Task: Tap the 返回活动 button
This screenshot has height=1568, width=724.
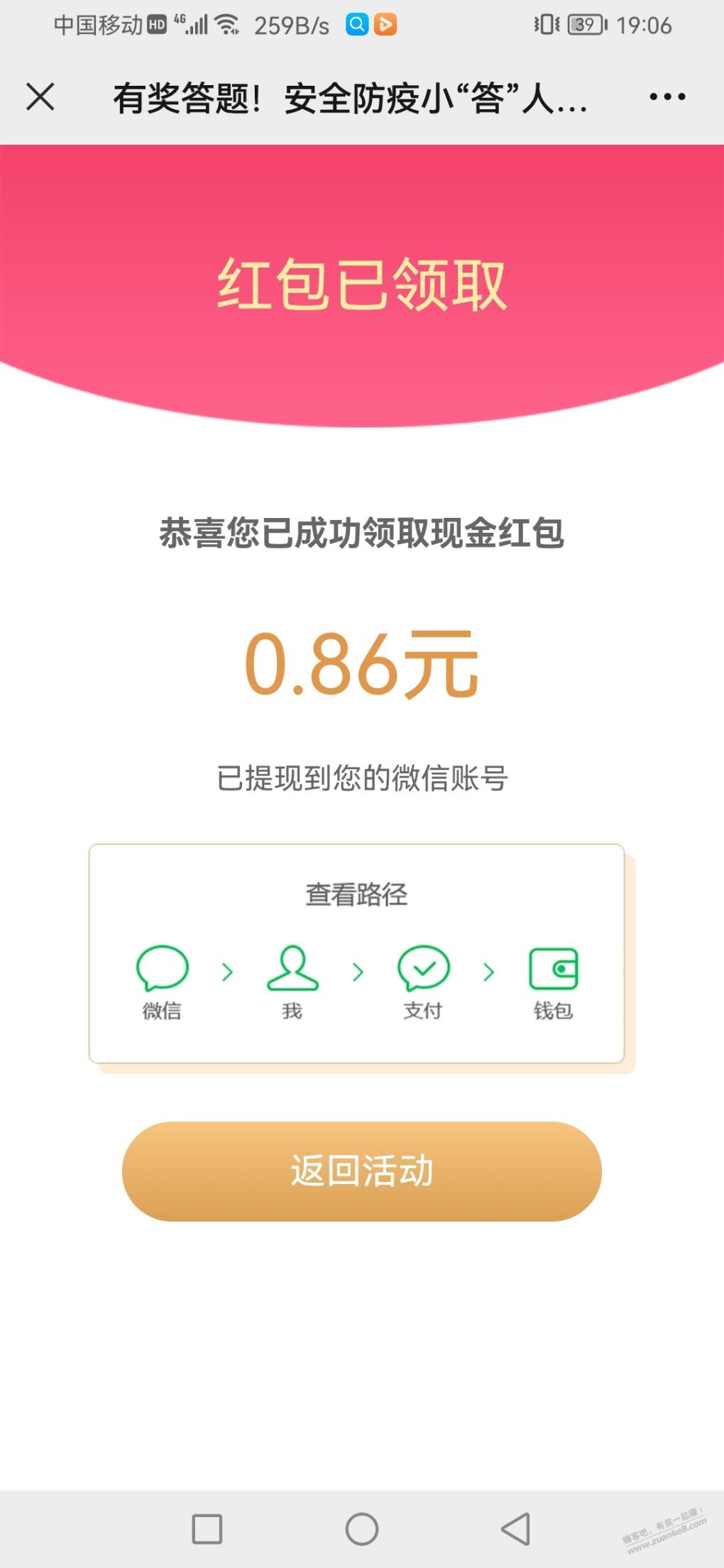Action: pos(362,1171)
